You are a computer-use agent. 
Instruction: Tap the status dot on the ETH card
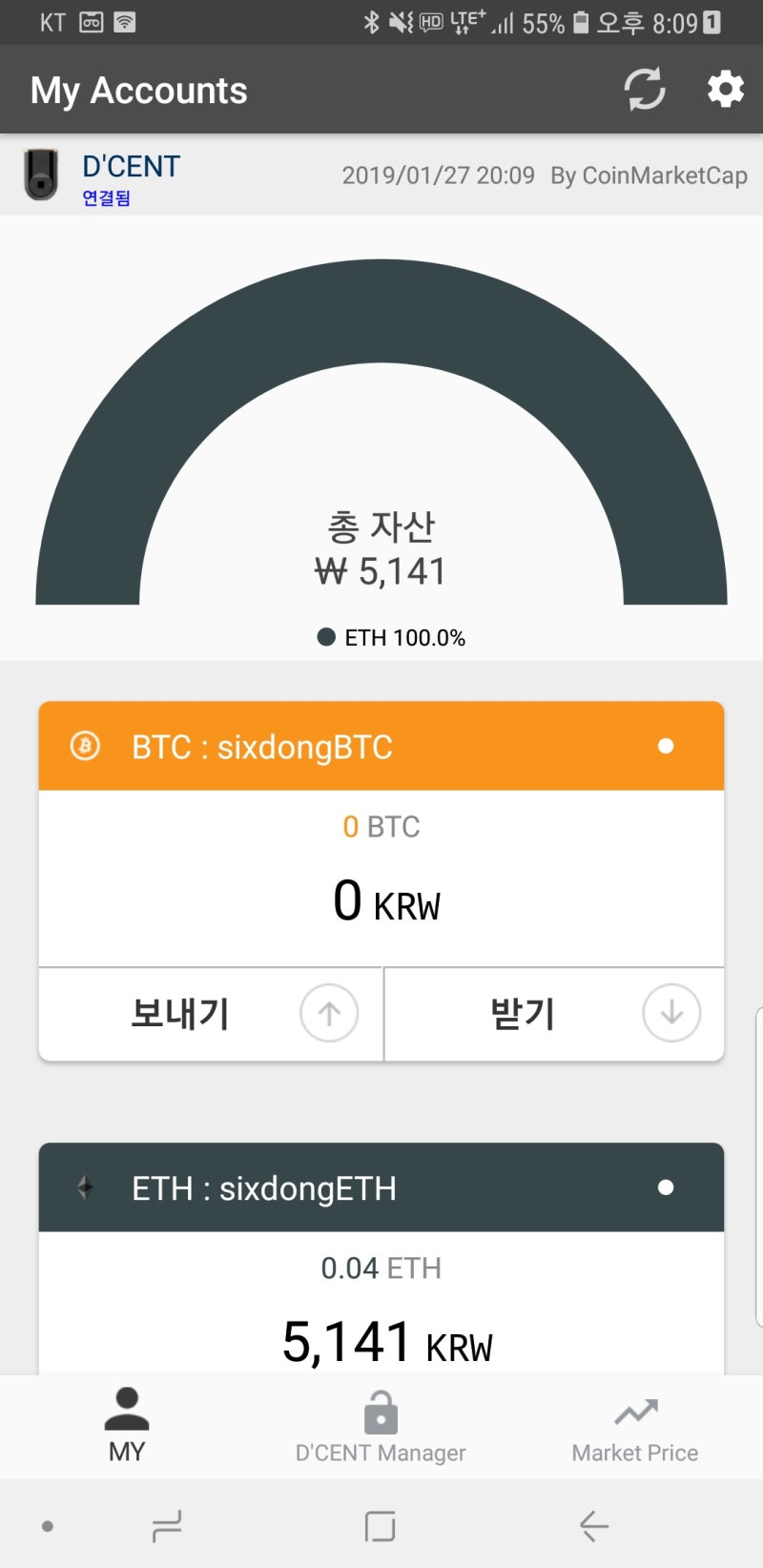[666, 1188]
